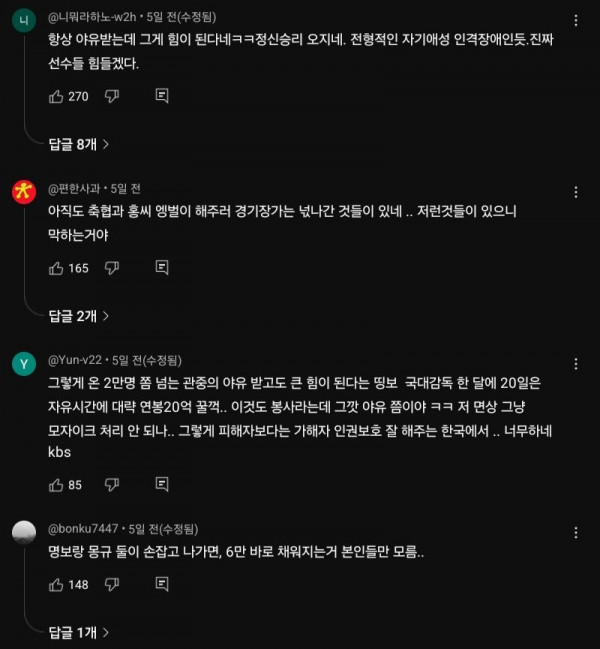Reply to @편한사과's comment
600x649 pixels.
tap(162, 268)
